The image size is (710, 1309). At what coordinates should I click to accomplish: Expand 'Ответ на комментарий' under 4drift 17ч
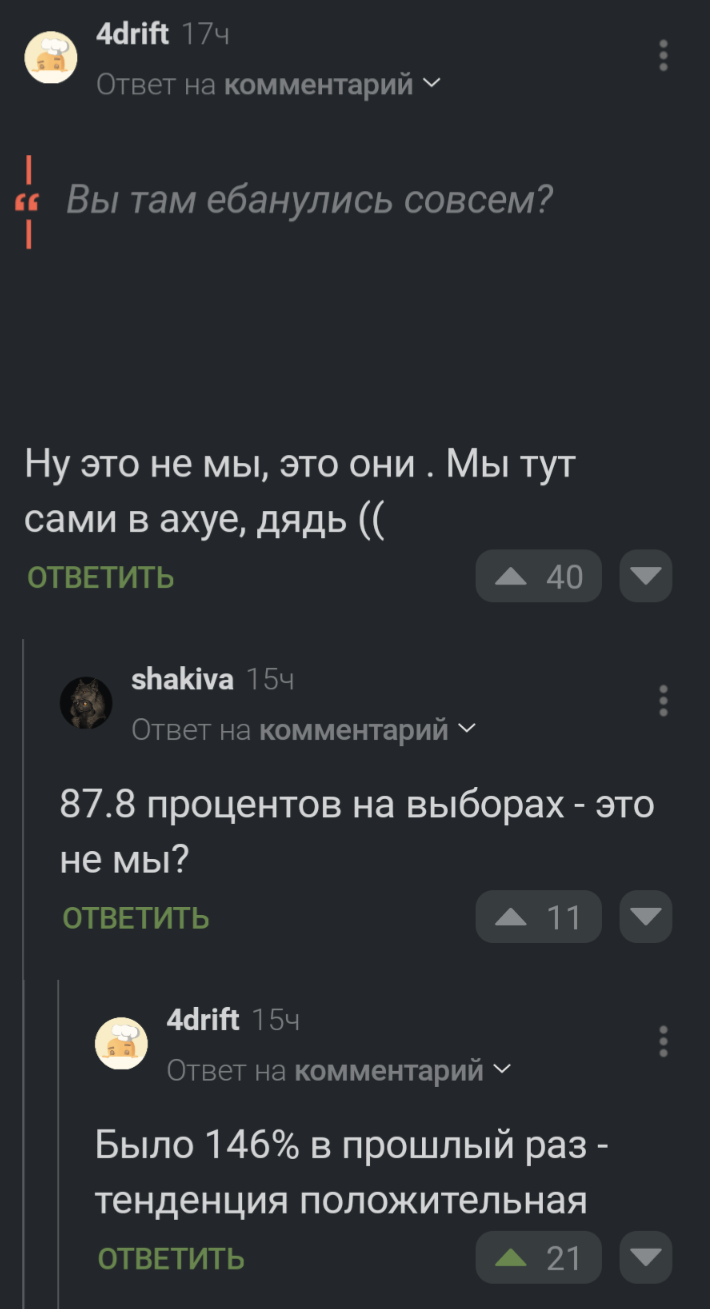267,85
